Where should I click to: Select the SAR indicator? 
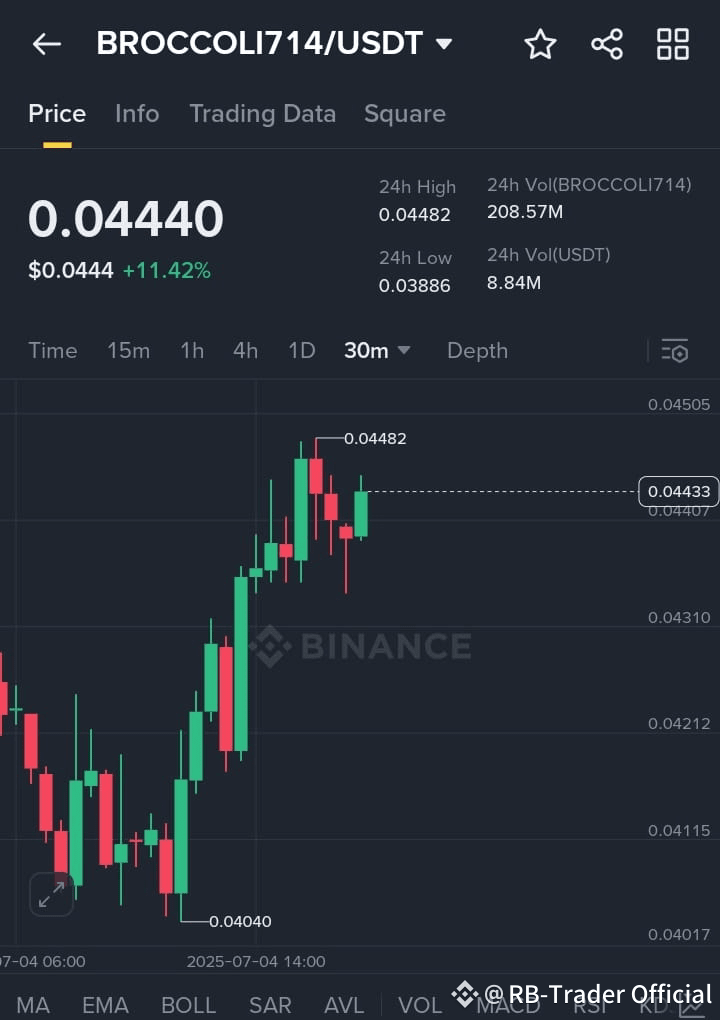click(x=270, y=1005)
